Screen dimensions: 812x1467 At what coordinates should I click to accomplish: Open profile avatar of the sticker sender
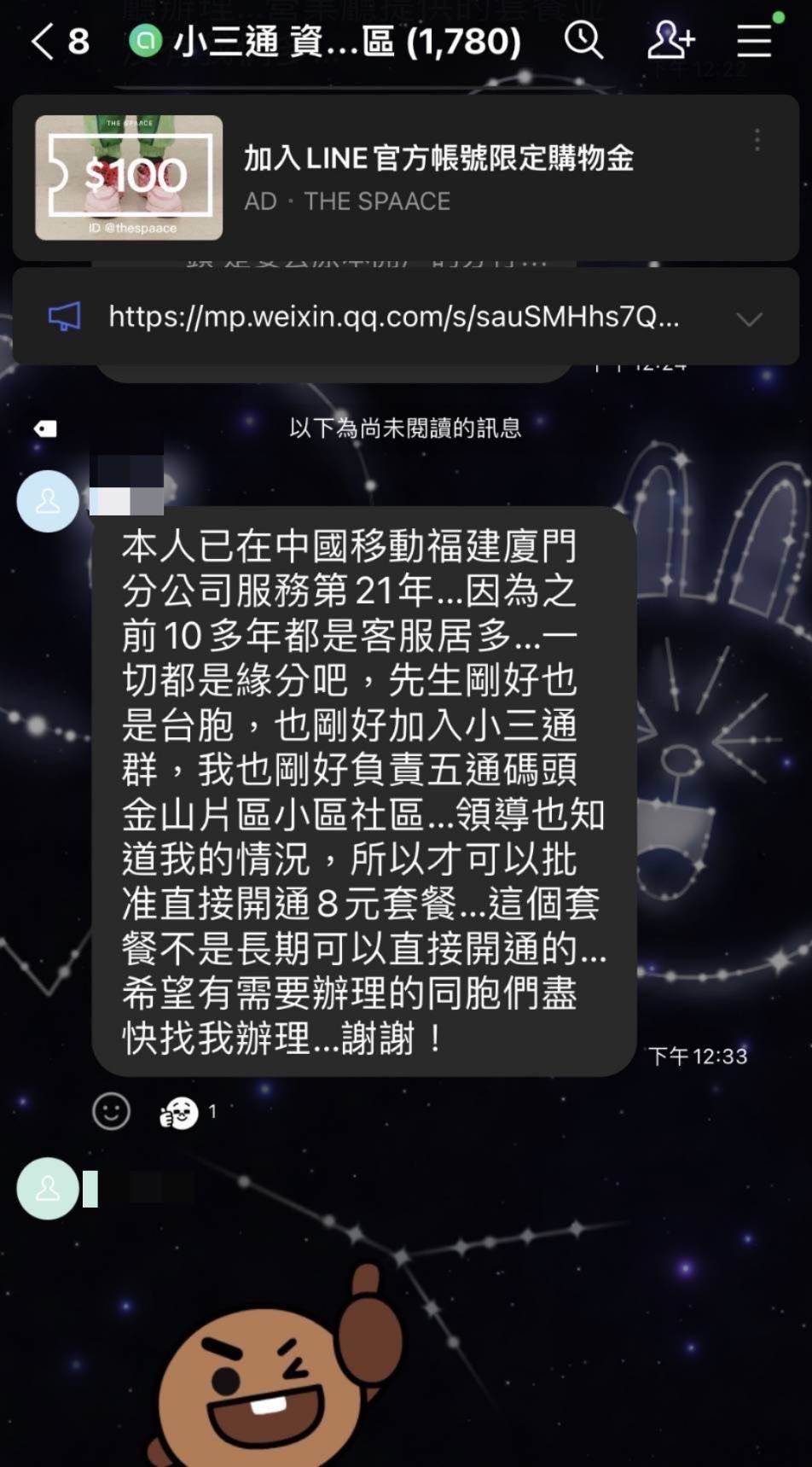click(48, 1188)
